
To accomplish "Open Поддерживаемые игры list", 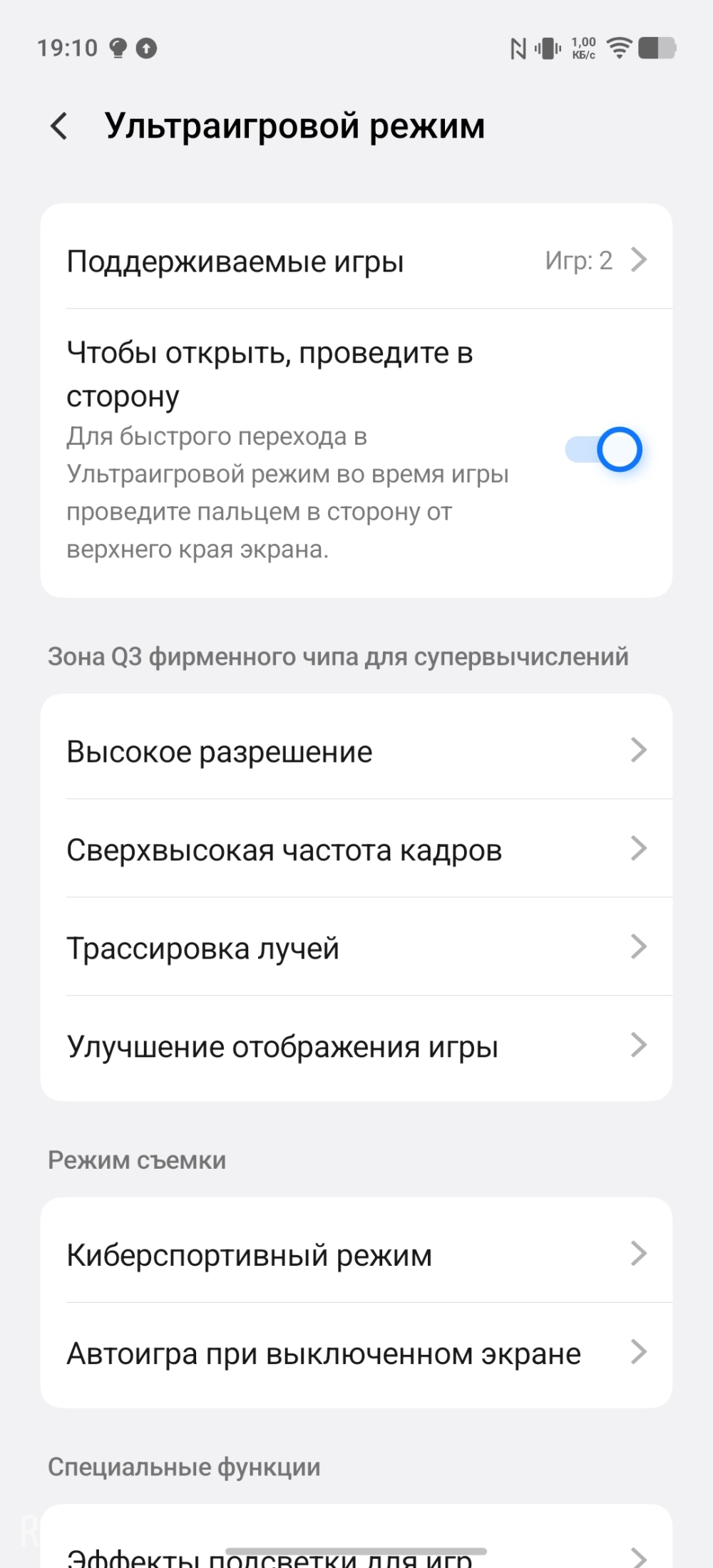I will pyautogui.click(x=356, y=261).
